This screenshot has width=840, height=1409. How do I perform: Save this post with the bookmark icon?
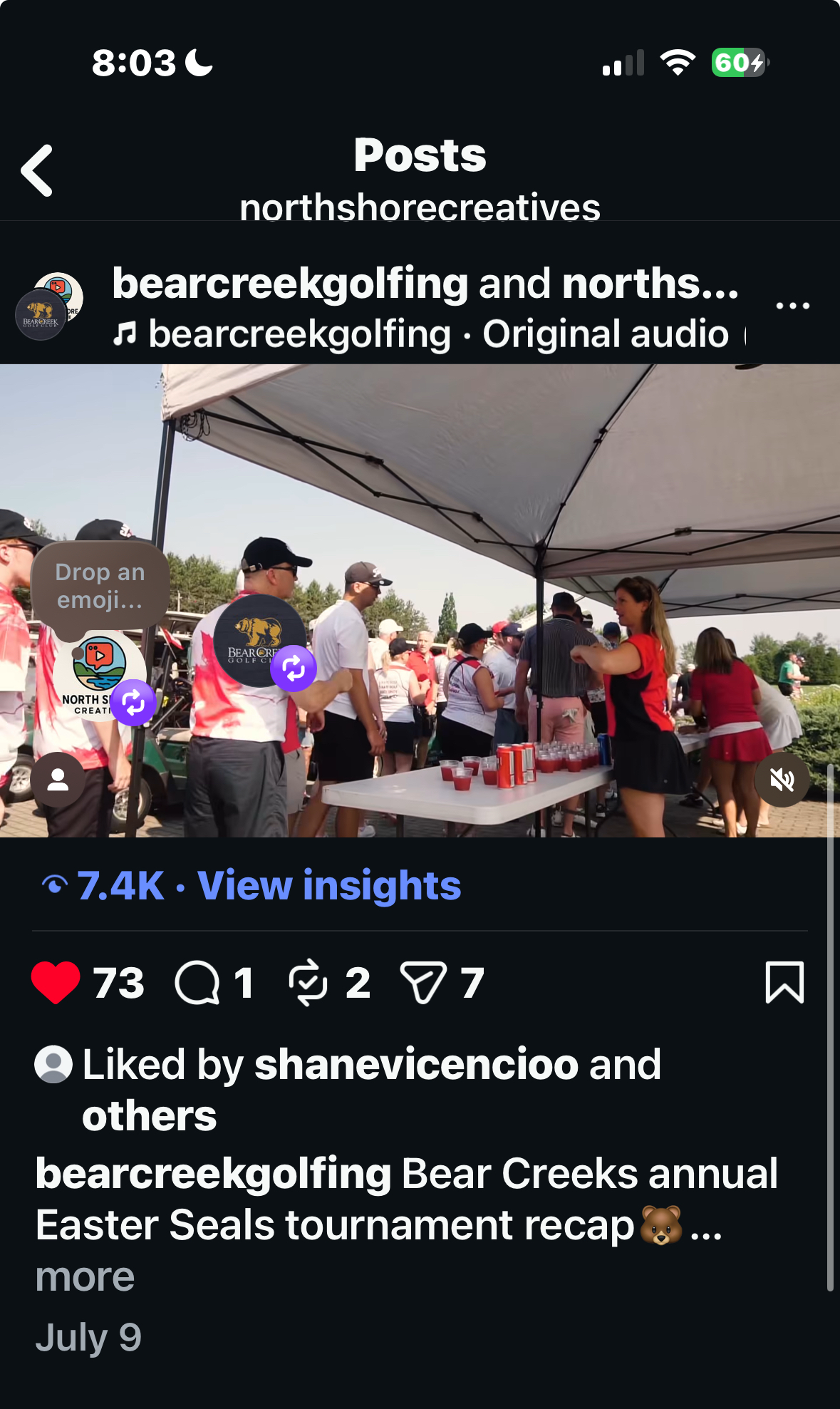click(784, 983)
